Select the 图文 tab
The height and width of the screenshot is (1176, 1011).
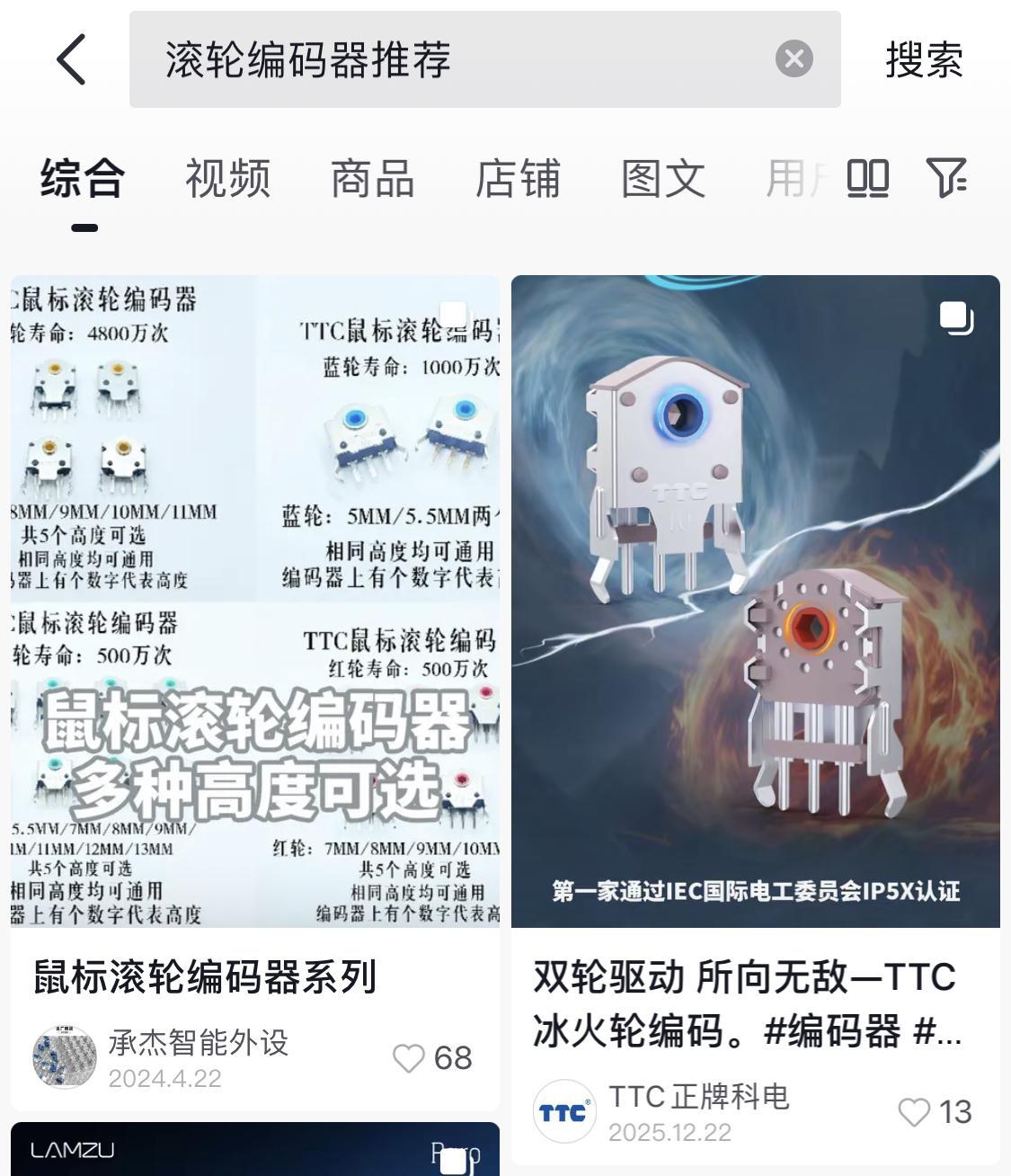pyautogui.click(x=663, y=178)
